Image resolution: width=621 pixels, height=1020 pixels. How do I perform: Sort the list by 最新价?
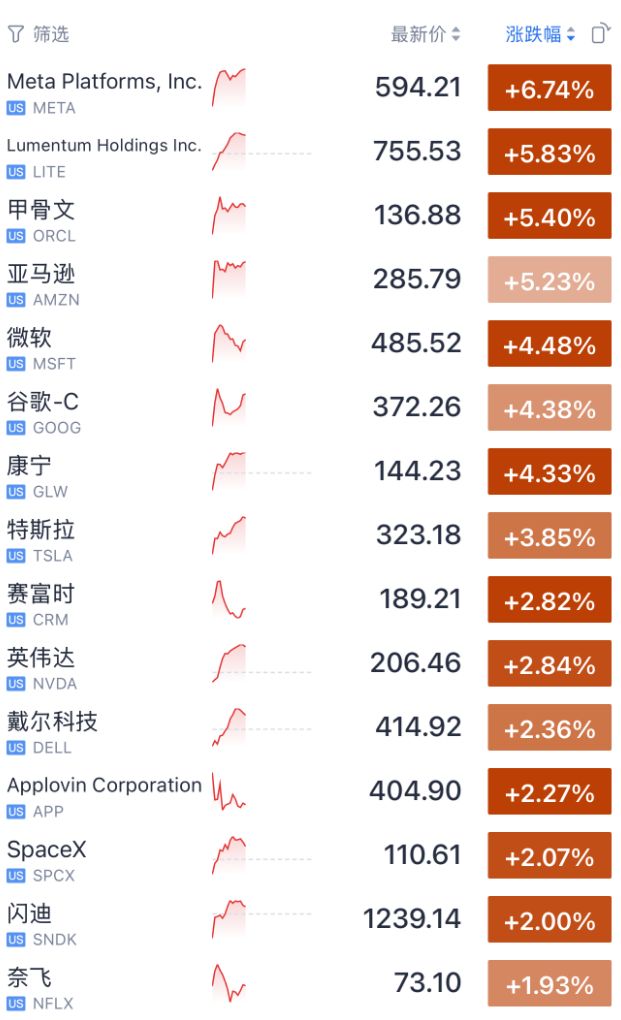(x=425, y=34)
